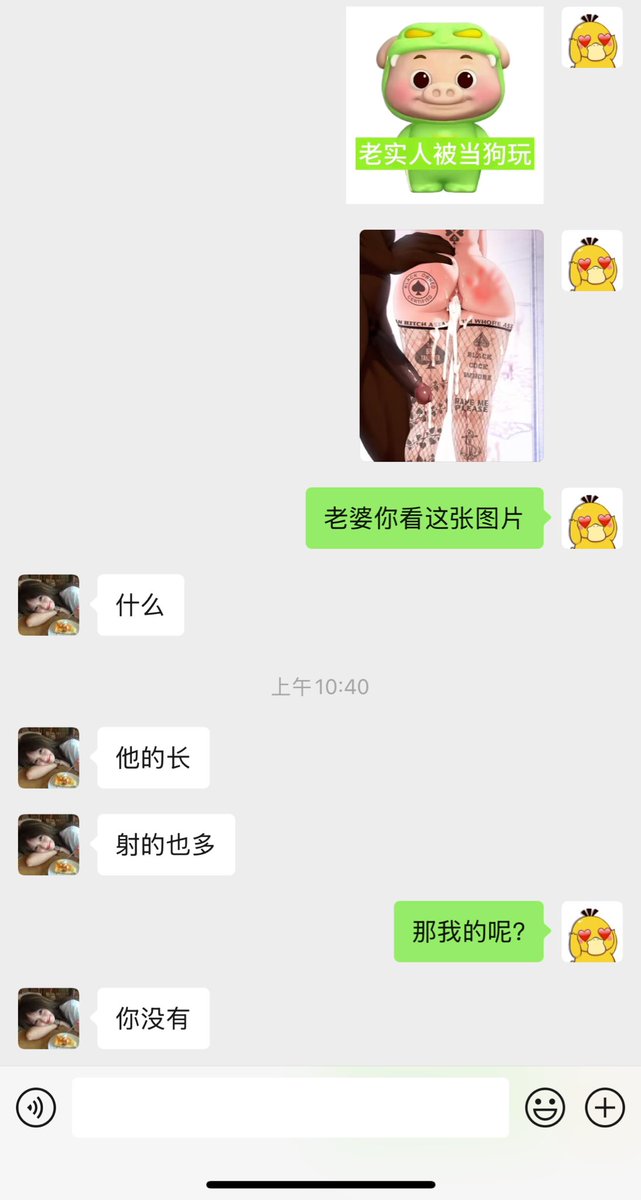Open the emoji sticker panel

pos(545,1107)
